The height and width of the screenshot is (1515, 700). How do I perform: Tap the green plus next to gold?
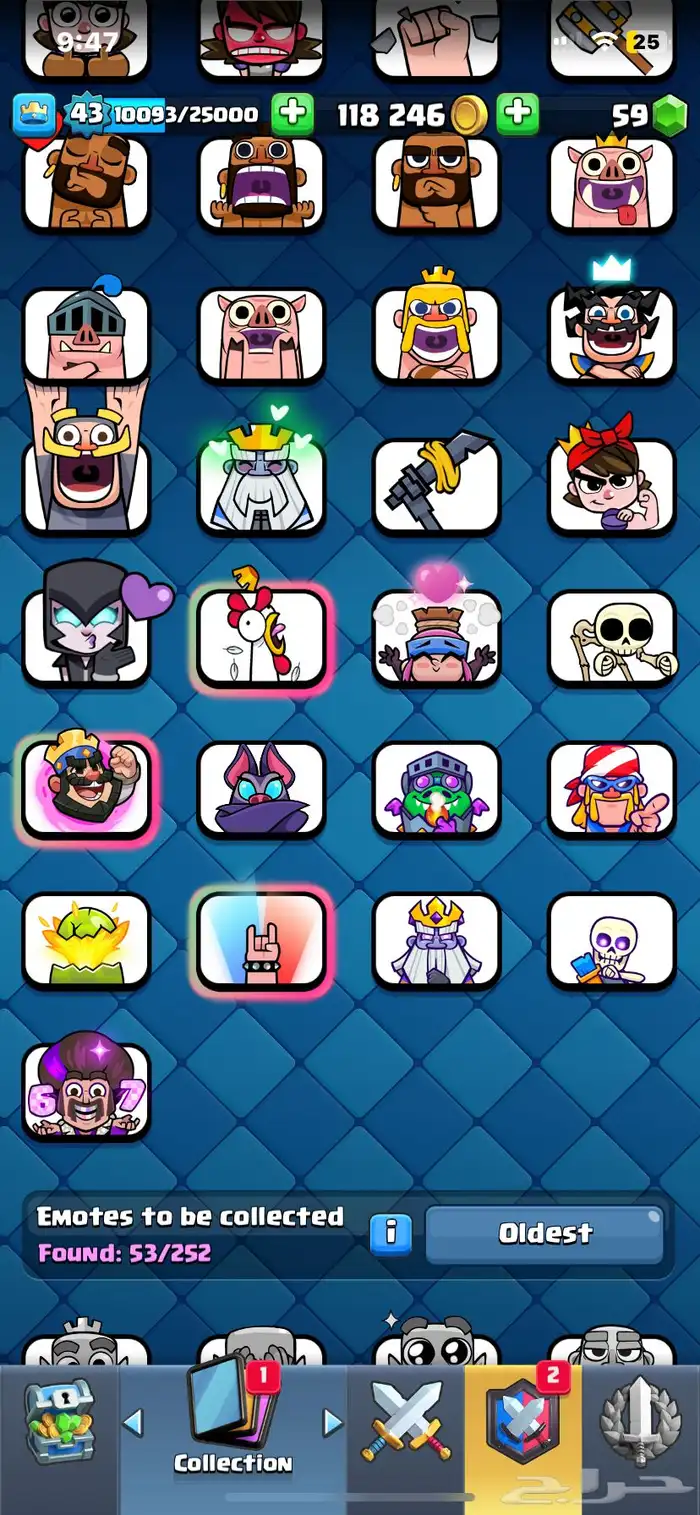click(517, 115)
